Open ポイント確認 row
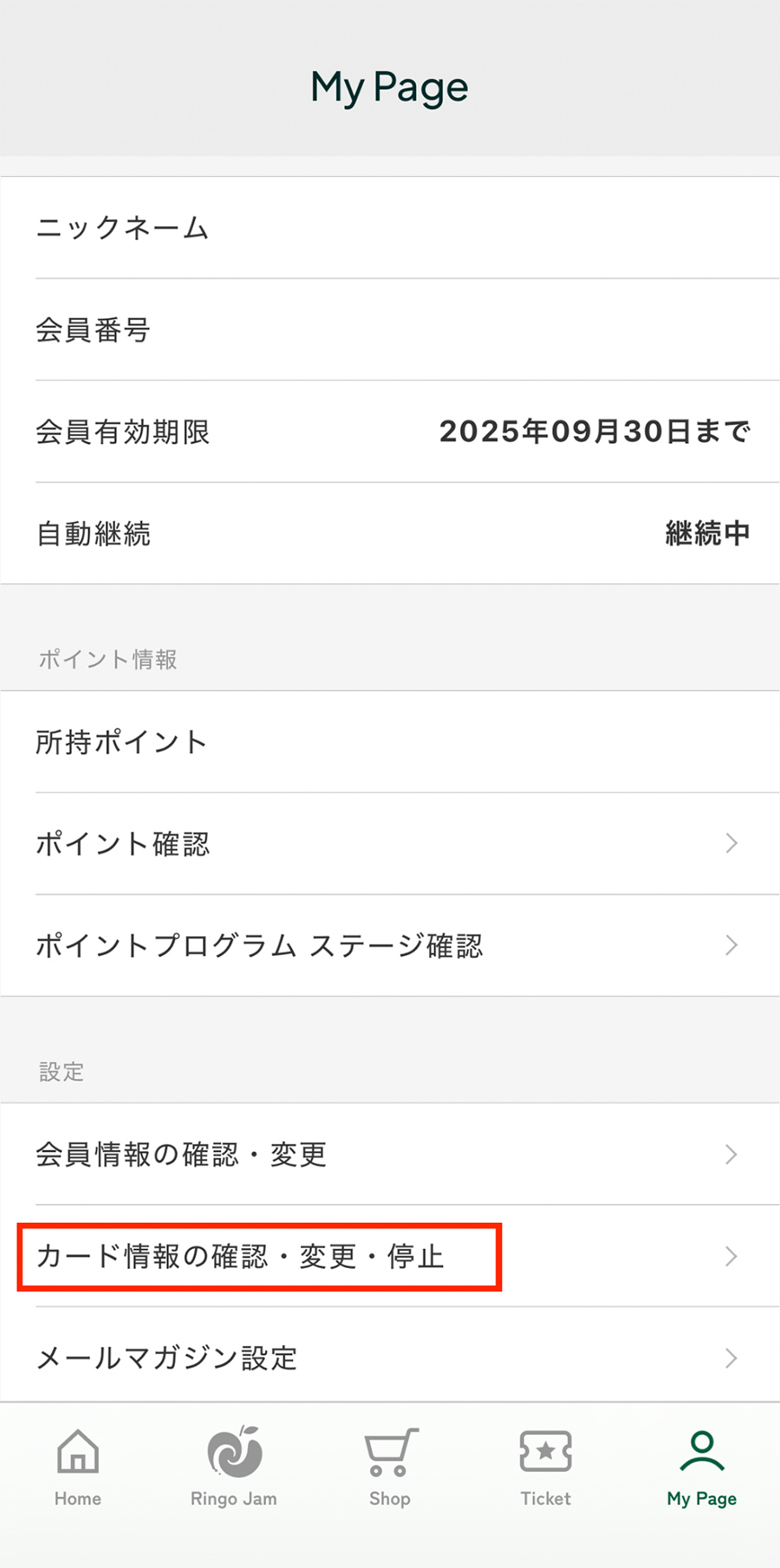The width and height of the screenshot is (780, 1568). (x=390, y=843)
